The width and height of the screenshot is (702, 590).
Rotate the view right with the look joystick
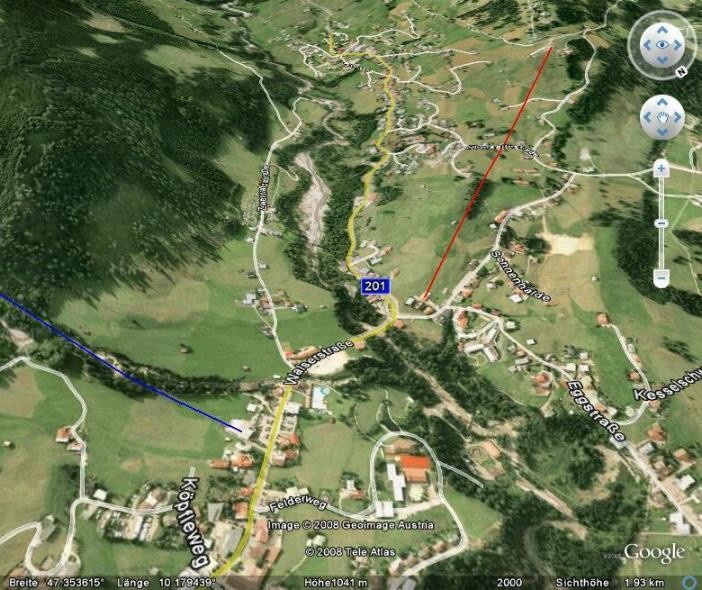click(678, 45)
